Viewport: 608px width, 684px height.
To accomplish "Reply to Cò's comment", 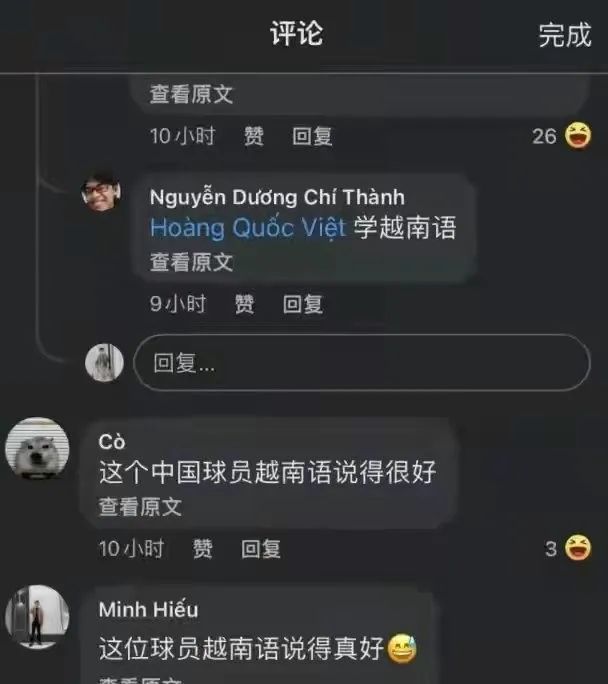I will [x=261, y=548].
